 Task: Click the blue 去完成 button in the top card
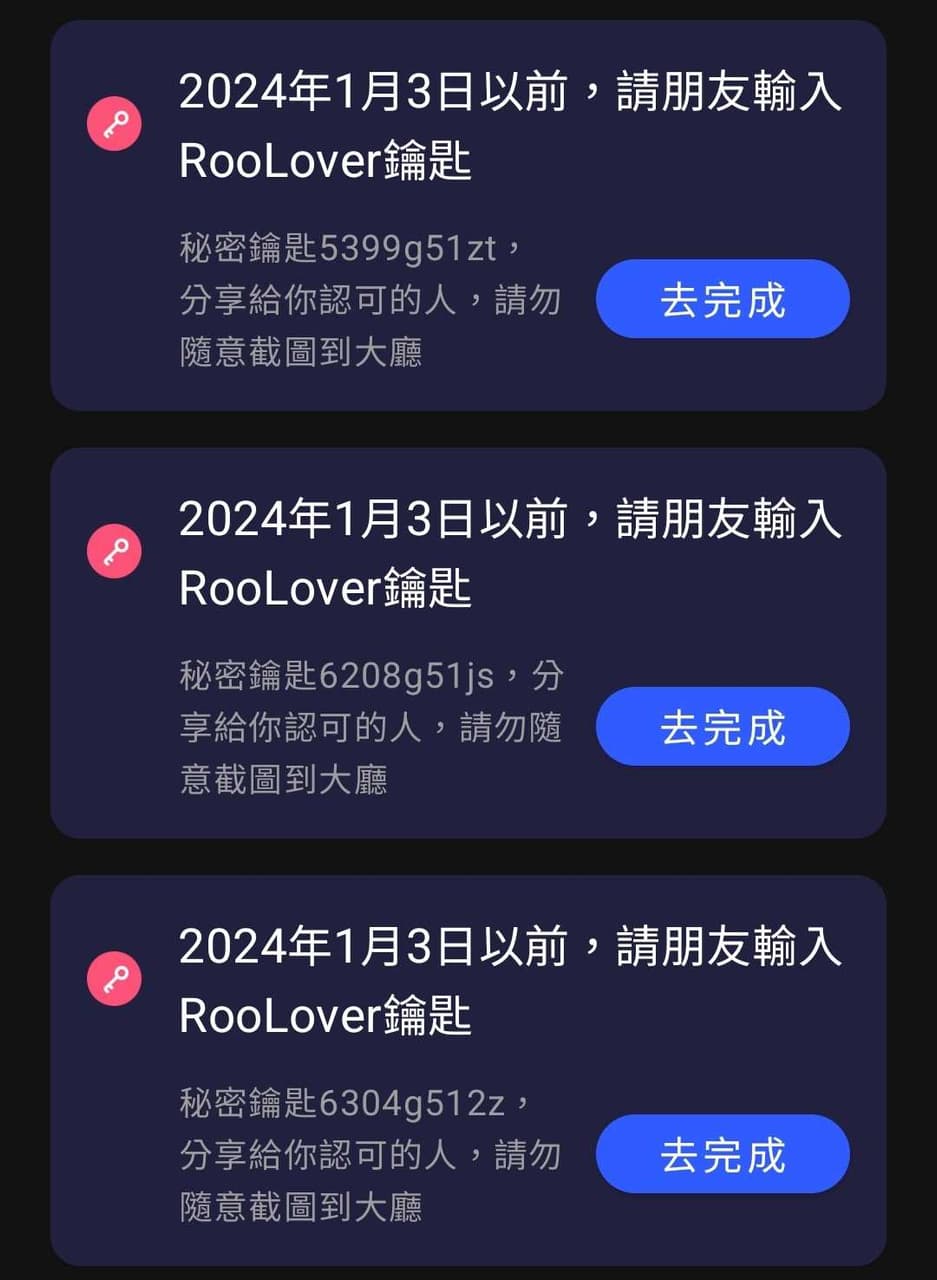pos(722,298)
